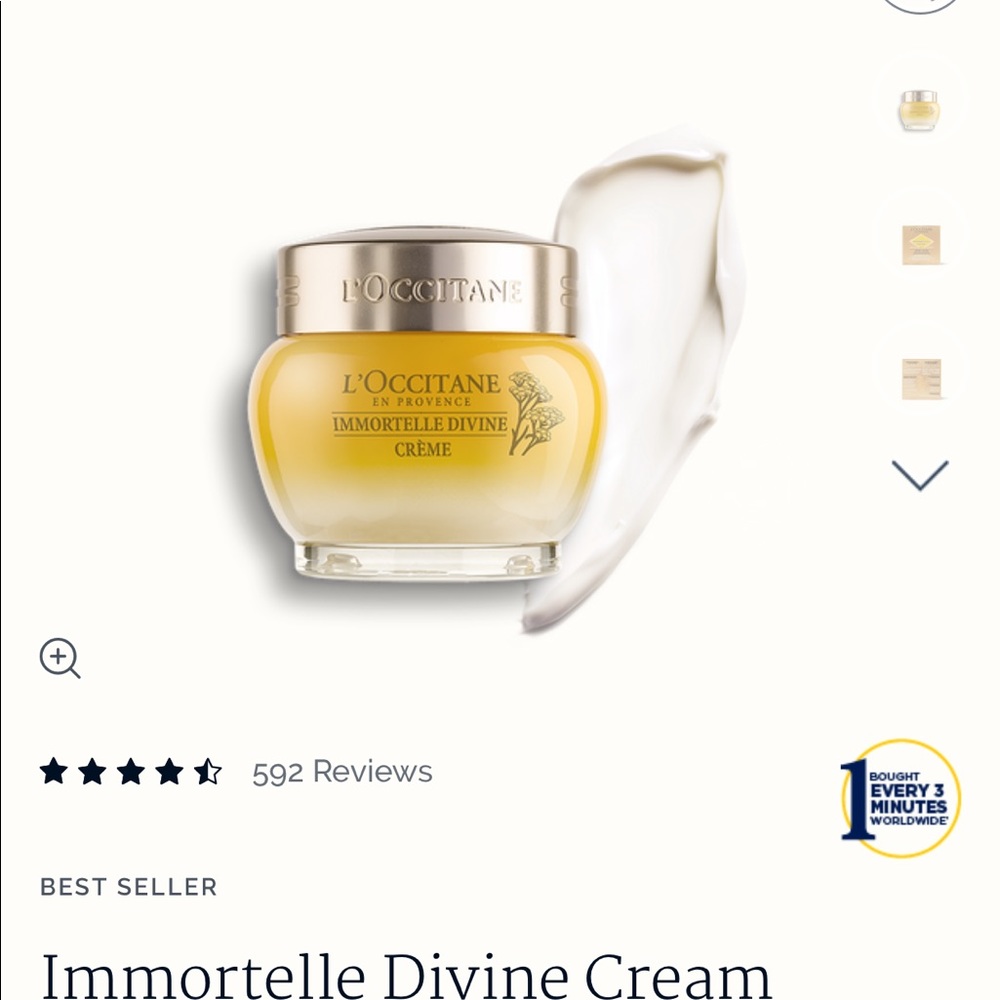The width and height of the screenshot is (1000, 1000).
Task: Open the 592 Reviews link
Action: coord(342,772)
